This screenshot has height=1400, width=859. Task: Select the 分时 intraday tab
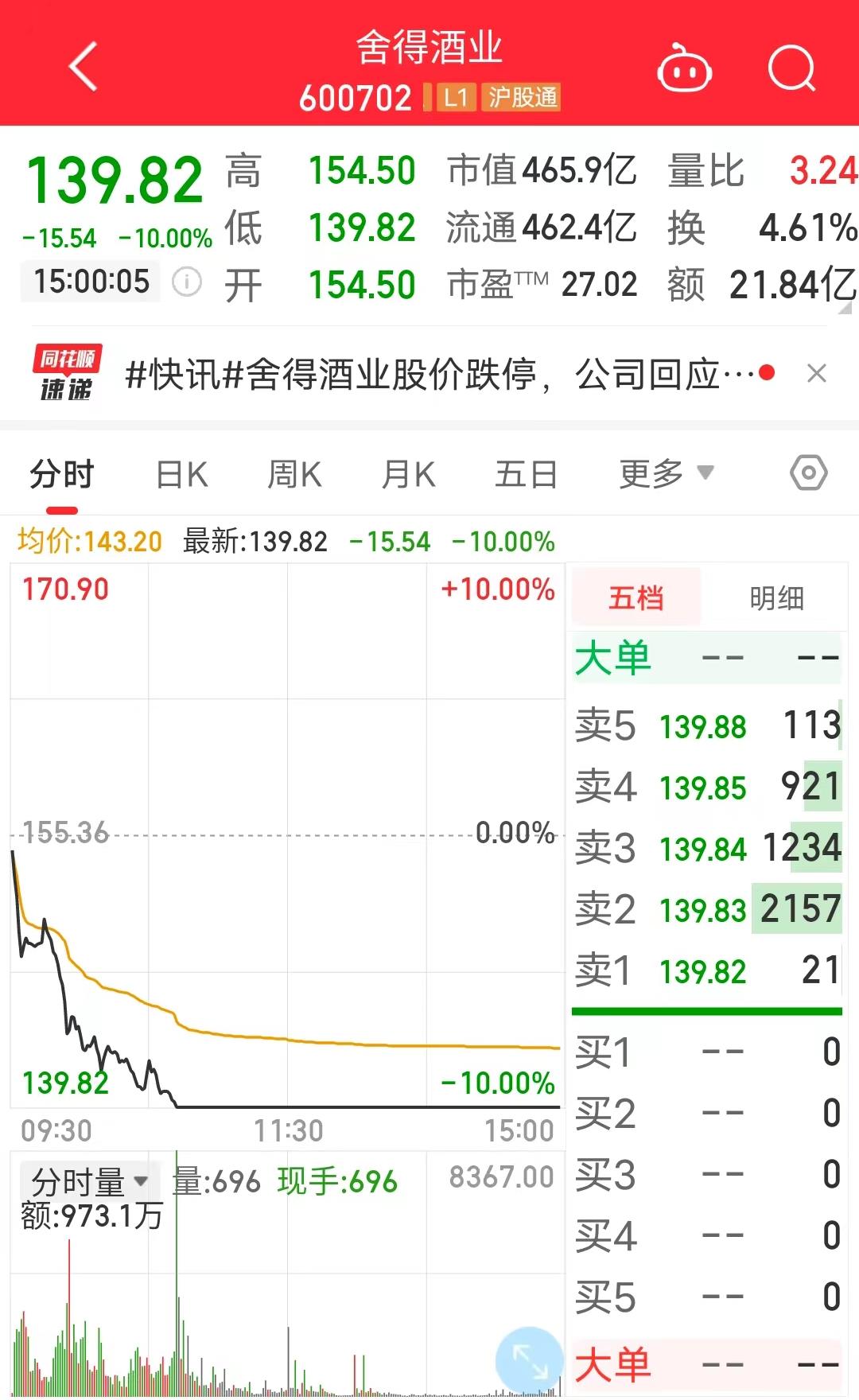point(62,475)
